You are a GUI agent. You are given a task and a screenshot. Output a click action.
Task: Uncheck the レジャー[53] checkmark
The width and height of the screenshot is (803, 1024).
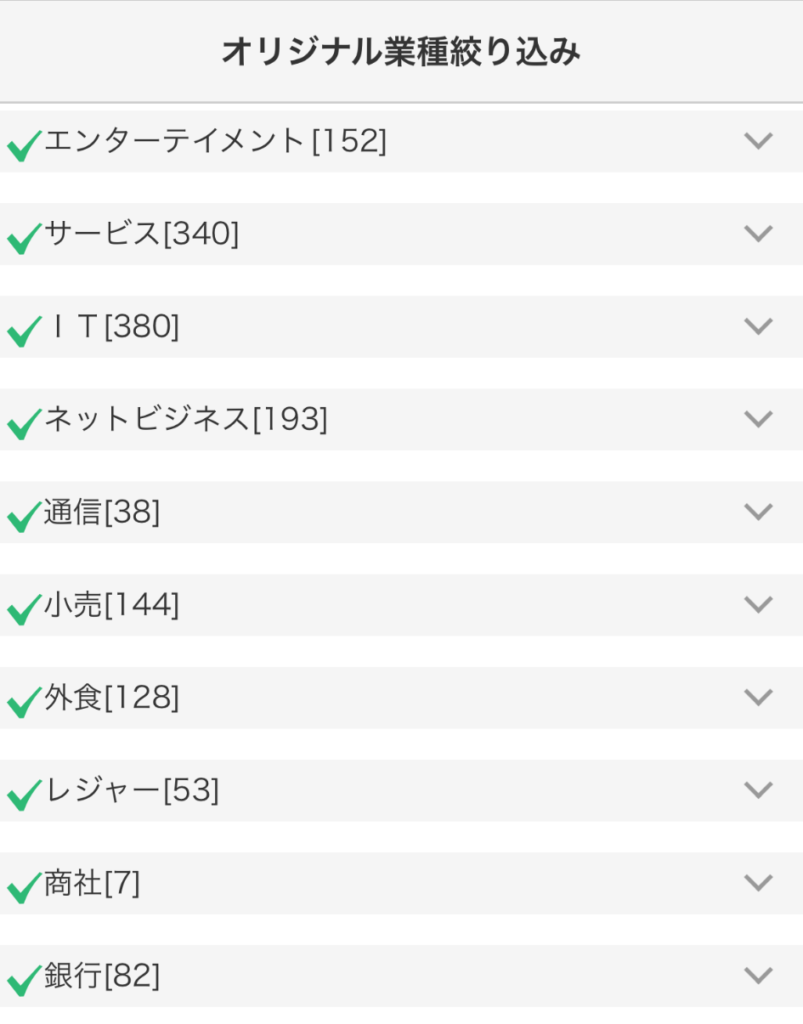[x=23, y=794]
